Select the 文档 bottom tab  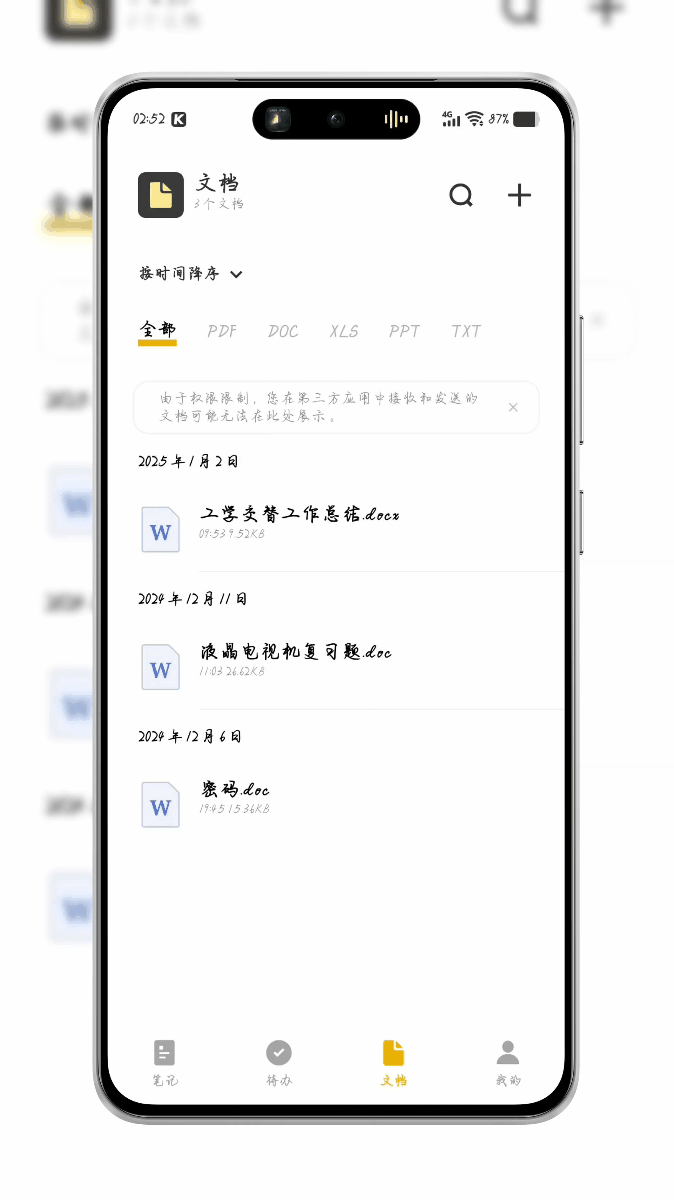tap(394, 1063)
